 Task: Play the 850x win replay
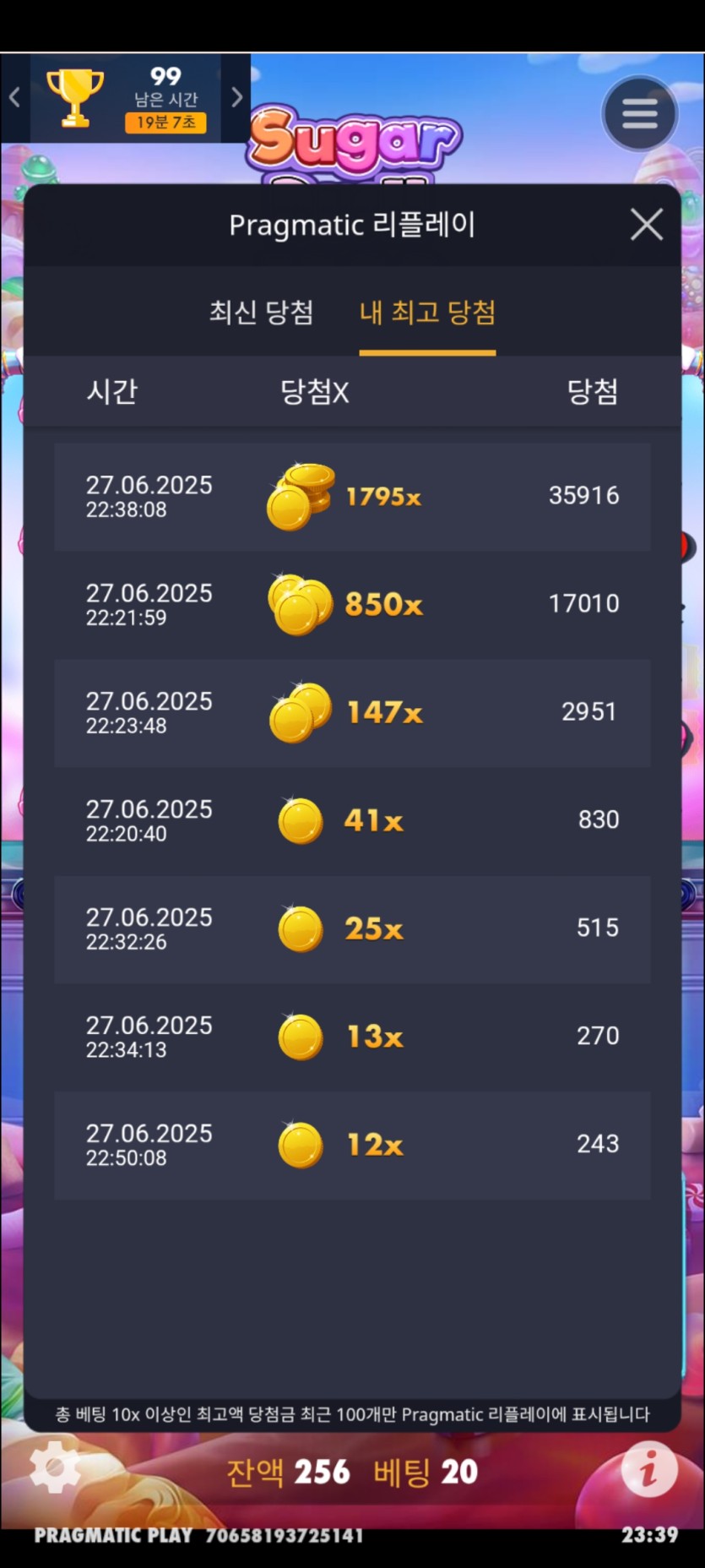[x=352, y=605]
